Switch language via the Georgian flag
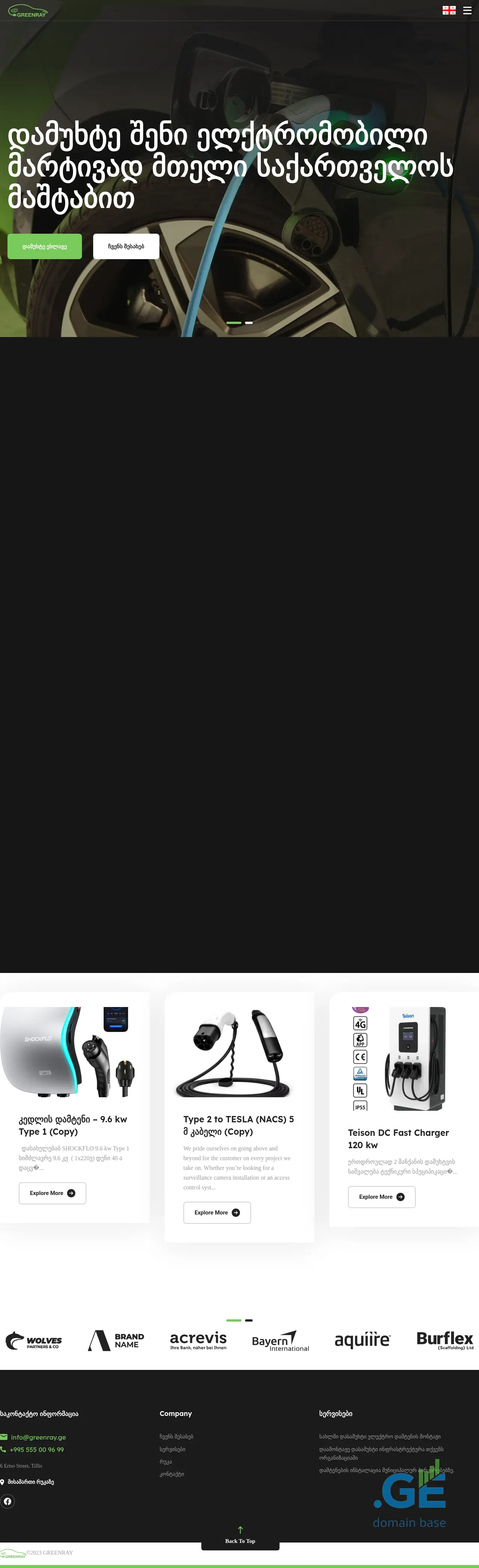The width and height of the screenshot is (479, 1568). coord(449,10)
